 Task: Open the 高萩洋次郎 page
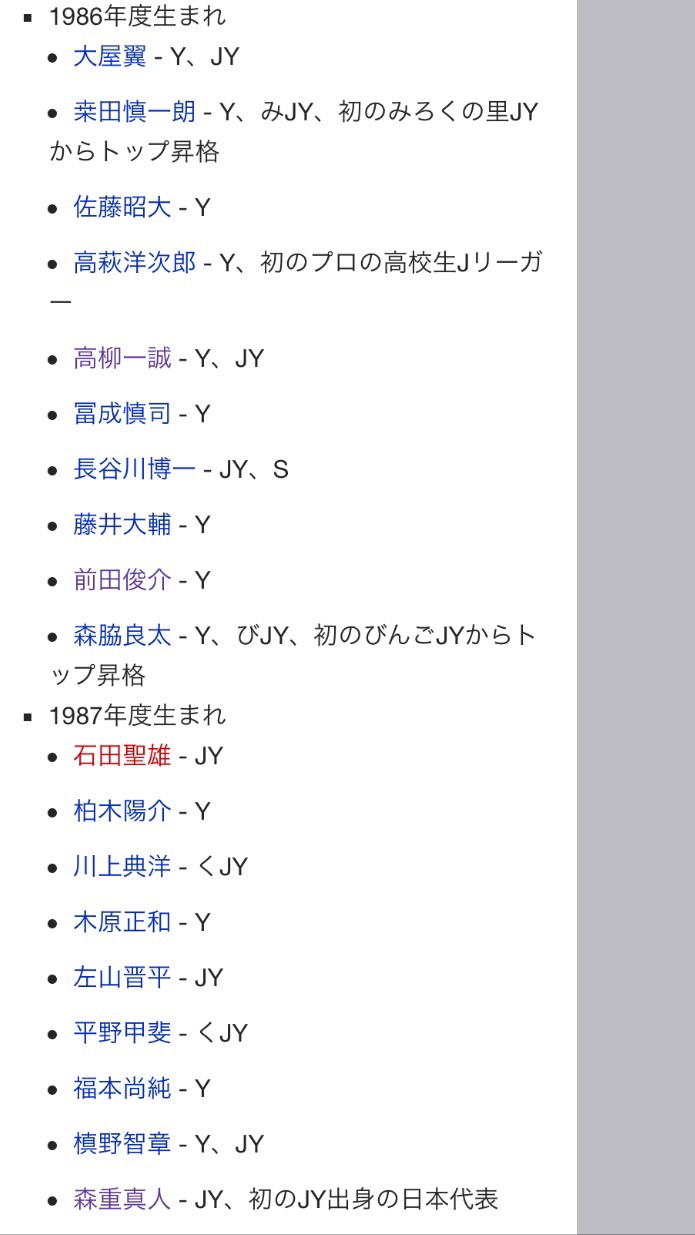135,263
